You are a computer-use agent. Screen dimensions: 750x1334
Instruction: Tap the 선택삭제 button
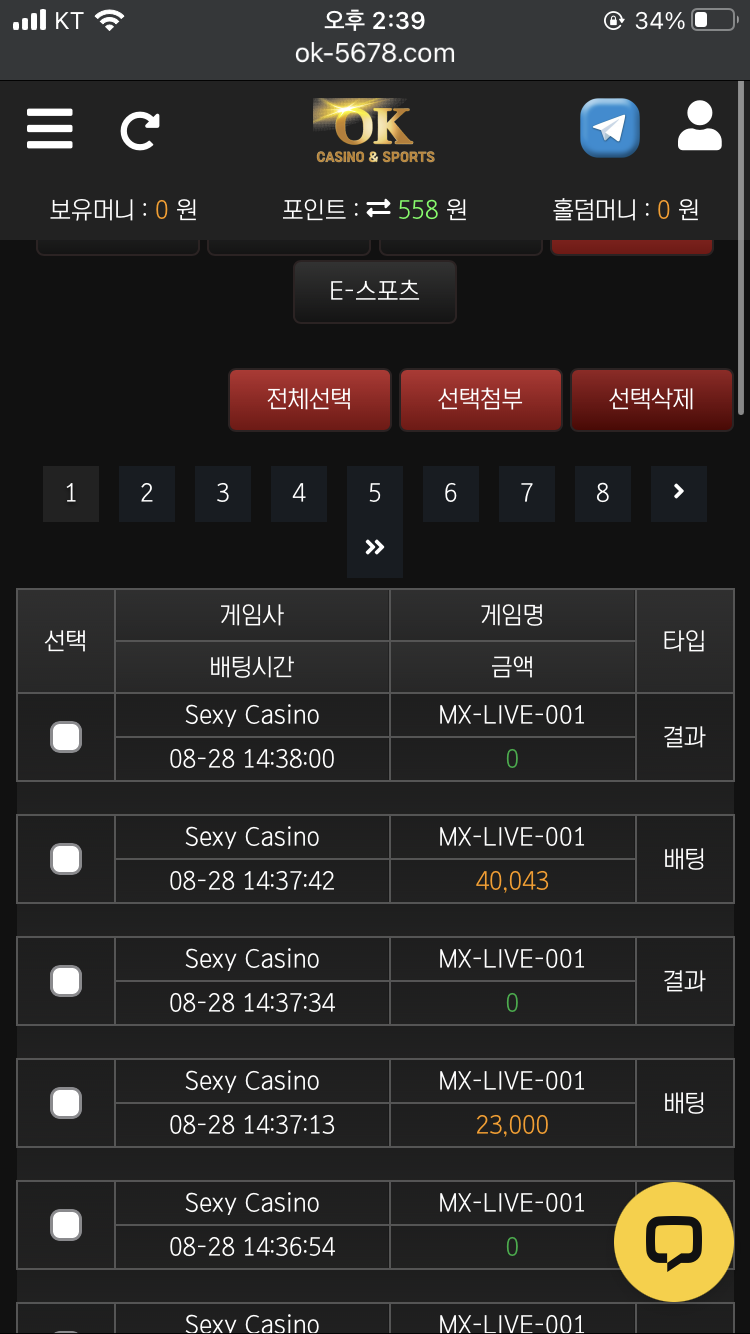tap(652, 399)
